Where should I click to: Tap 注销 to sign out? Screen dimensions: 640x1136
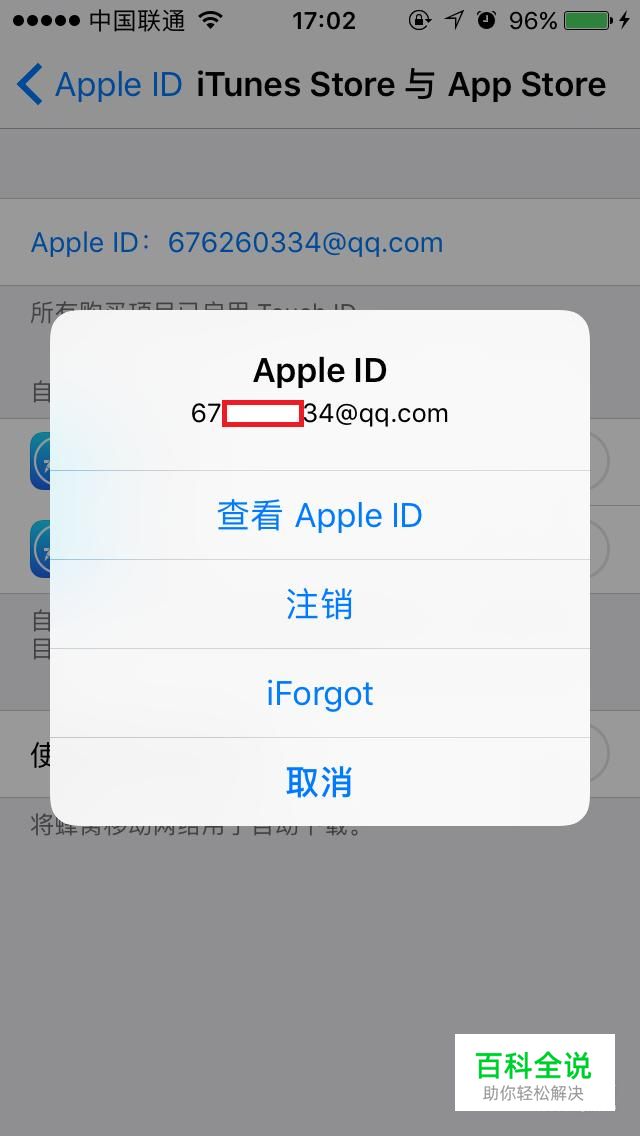(x=320, y=604)
